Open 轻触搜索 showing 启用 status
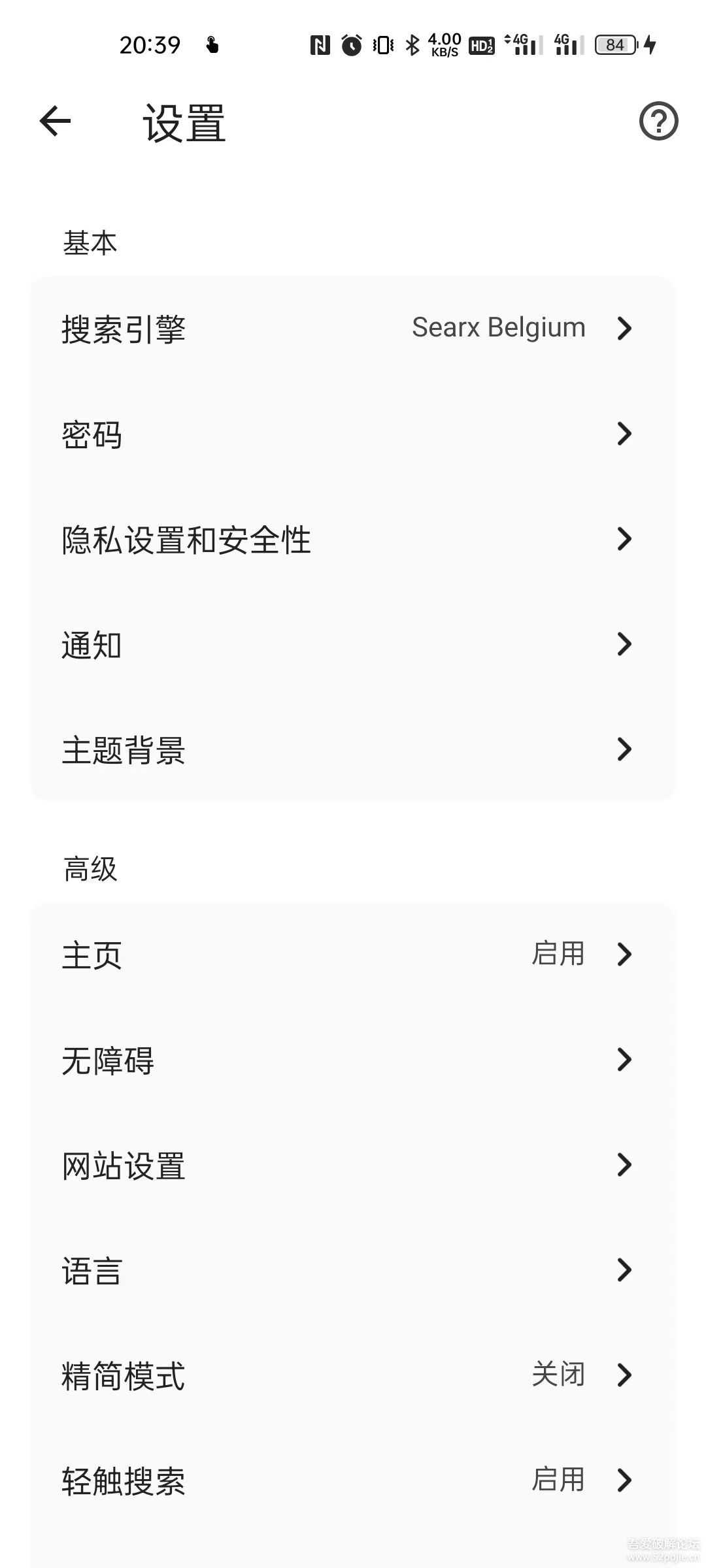 pyautogui.click(x=353, y=1480)
